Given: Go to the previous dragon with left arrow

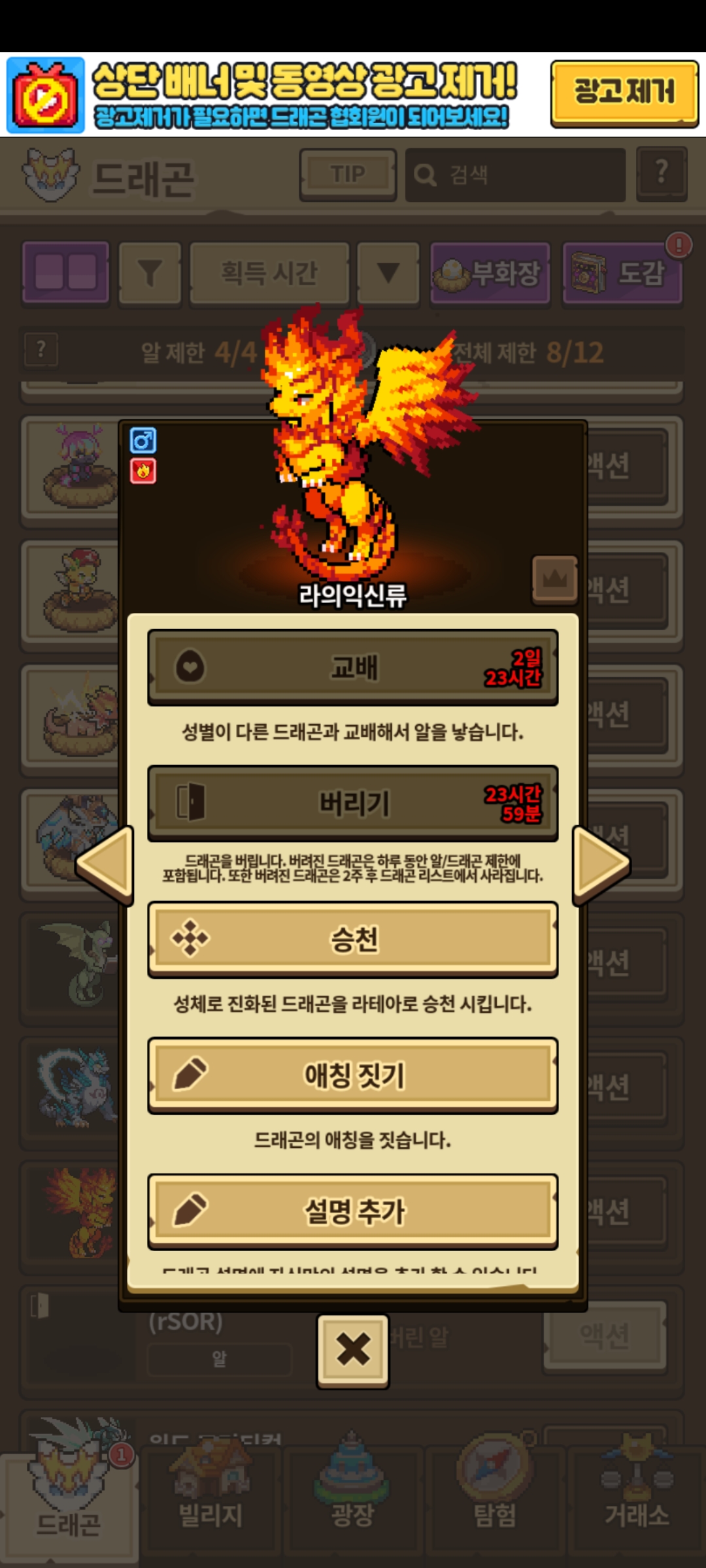Looking at the screenshot, I should (105, 864).
